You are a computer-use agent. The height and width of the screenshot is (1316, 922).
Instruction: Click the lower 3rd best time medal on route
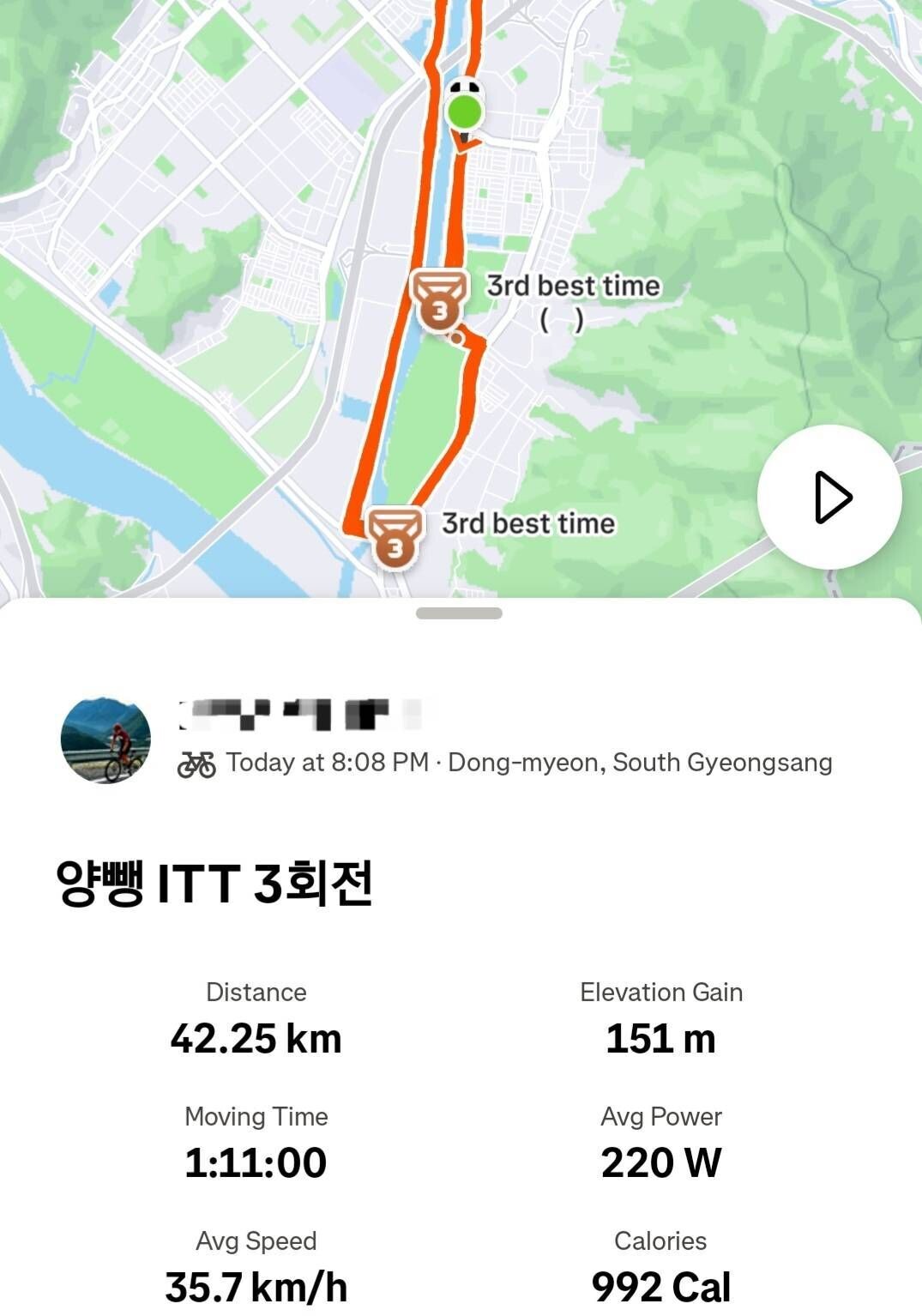click(x=396, y=534)
